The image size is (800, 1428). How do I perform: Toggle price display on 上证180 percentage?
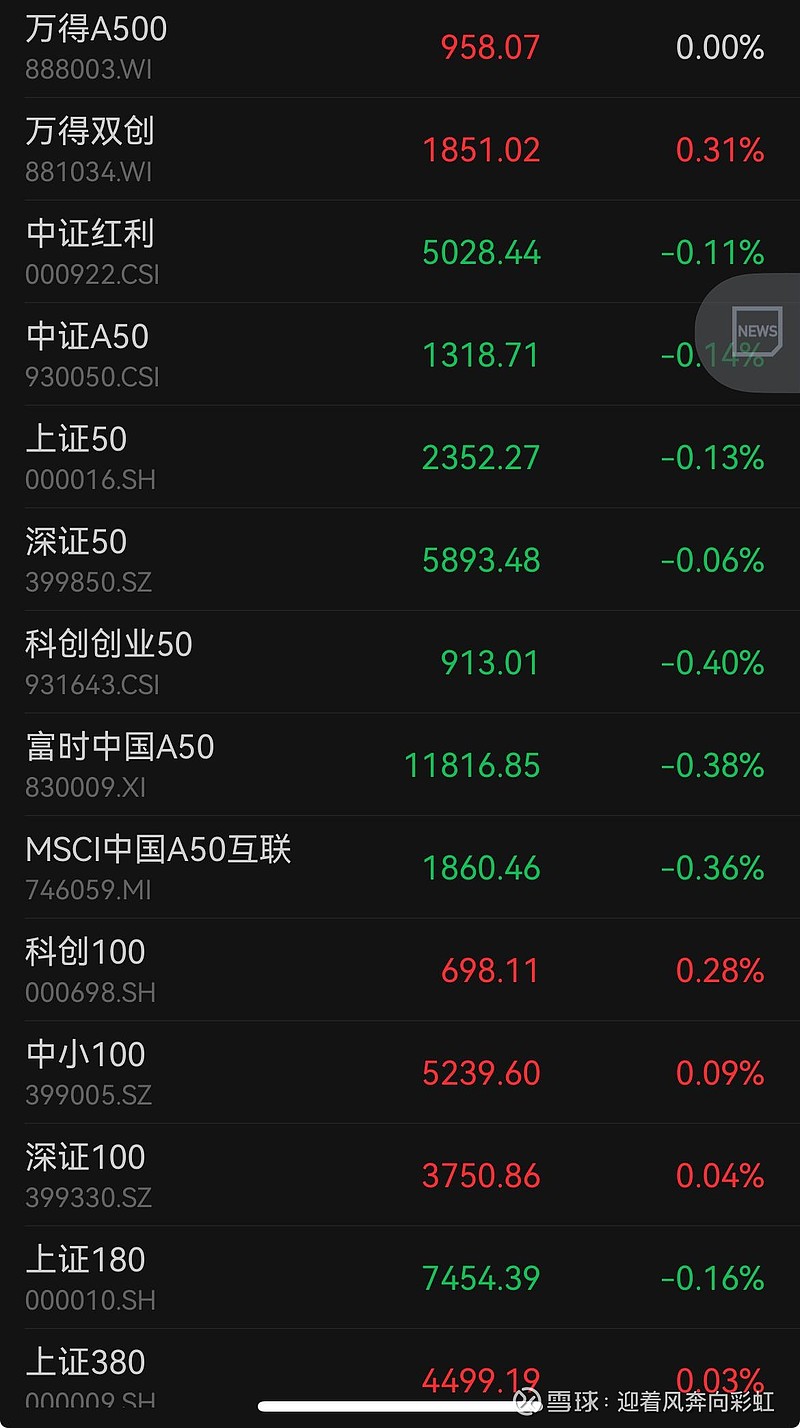[715, 1276]
